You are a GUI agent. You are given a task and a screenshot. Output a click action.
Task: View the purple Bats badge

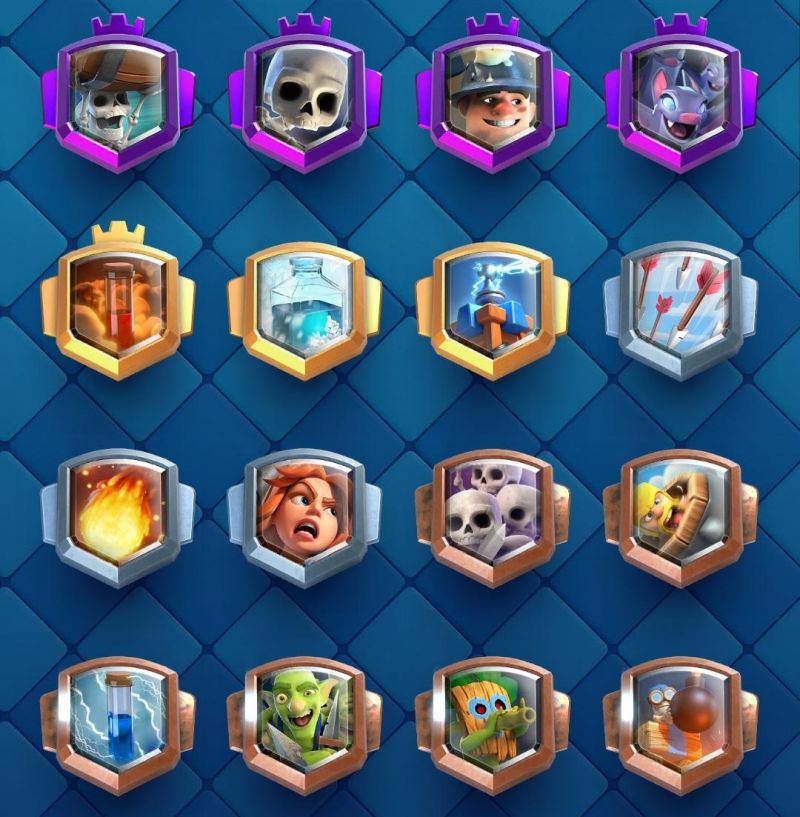[680, 95]
